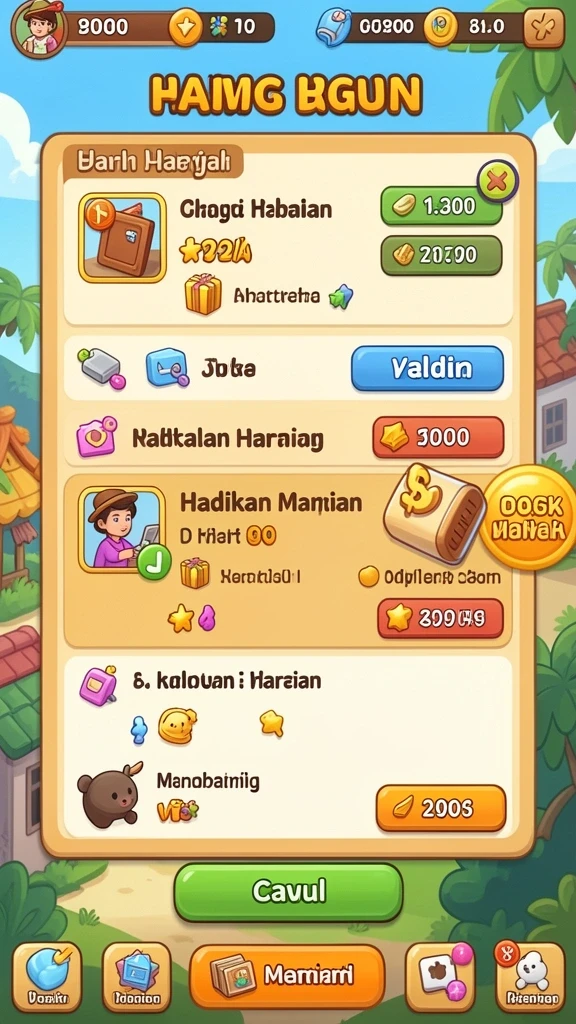
Task: Close the dialog with the red X
Action: 497,181
